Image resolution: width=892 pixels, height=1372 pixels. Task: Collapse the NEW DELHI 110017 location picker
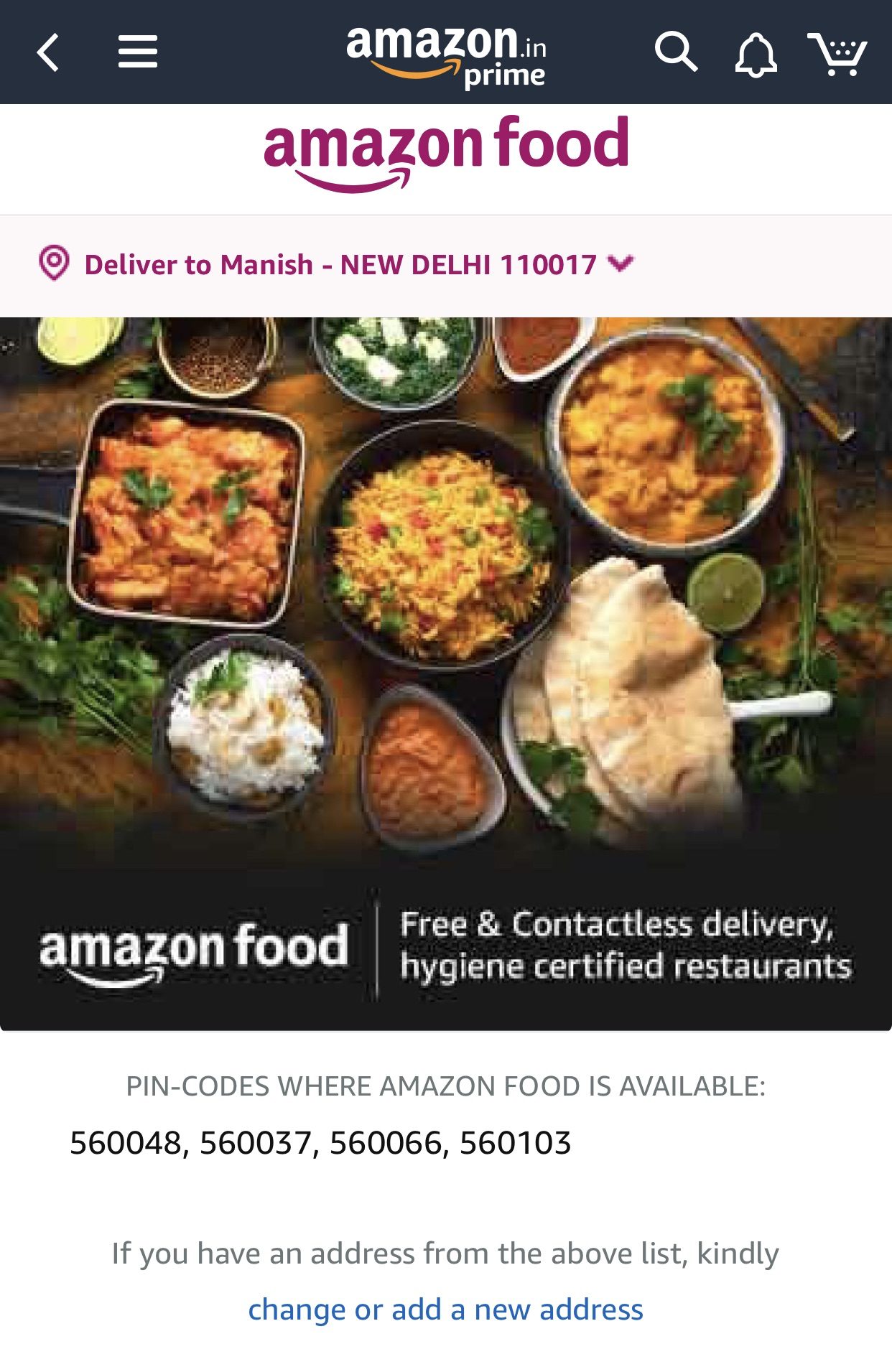(x=621, y=264)
